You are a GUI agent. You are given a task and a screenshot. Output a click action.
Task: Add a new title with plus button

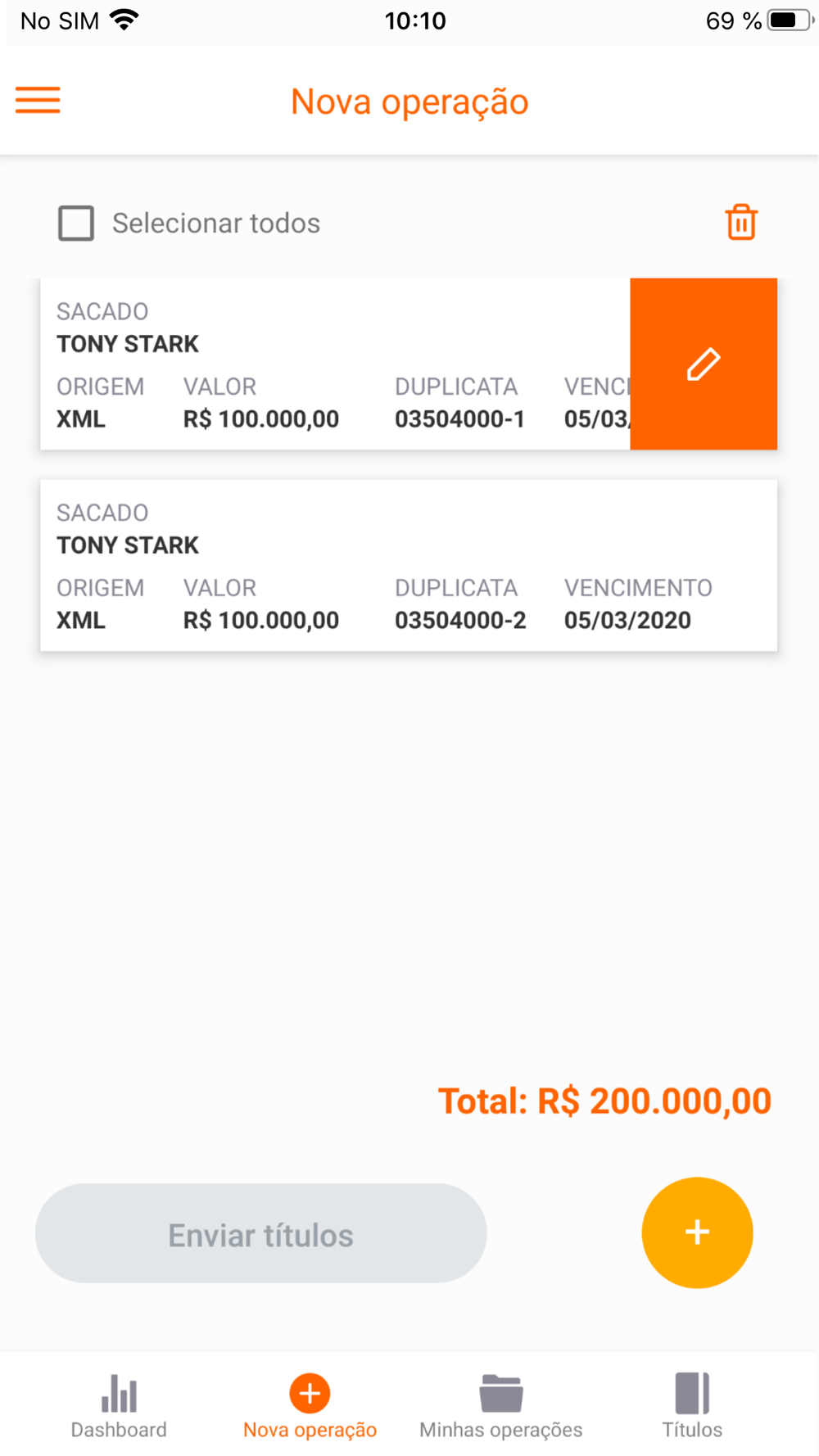[x=697, y=1232]
